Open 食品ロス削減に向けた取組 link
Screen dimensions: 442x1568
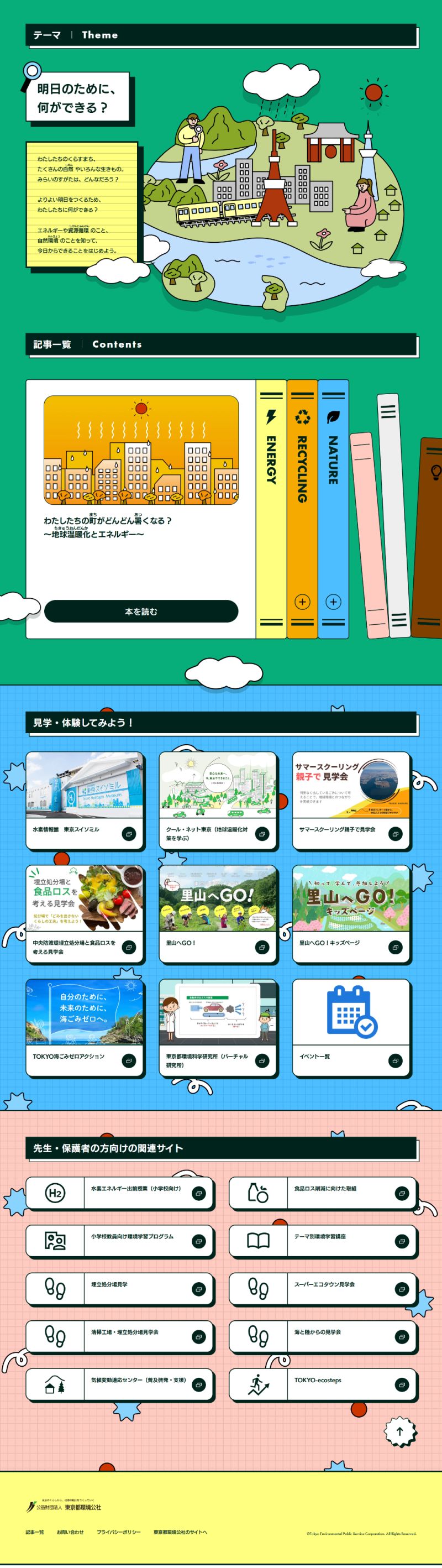coord(323,1193)
